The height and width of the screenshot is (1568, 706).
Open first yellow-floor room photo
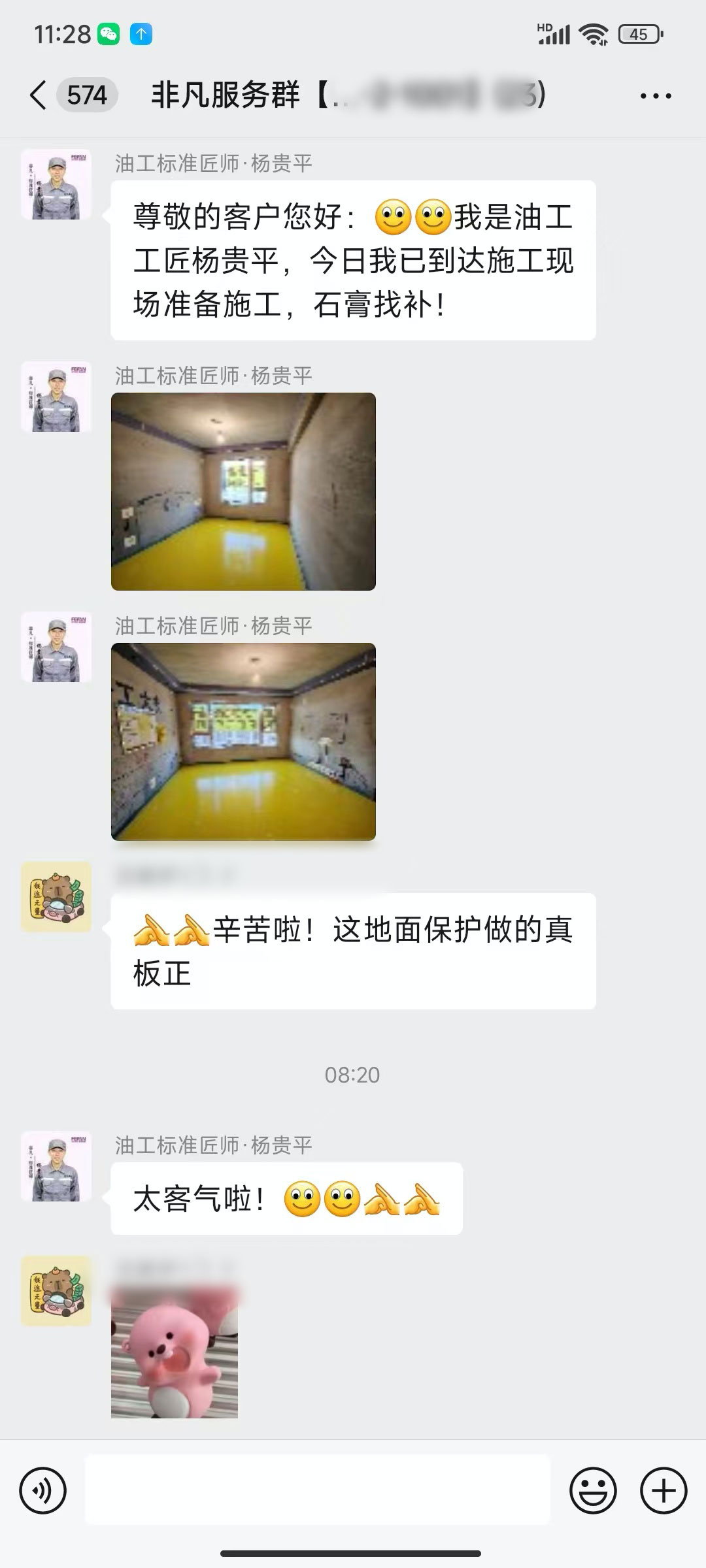click(243, 491)
